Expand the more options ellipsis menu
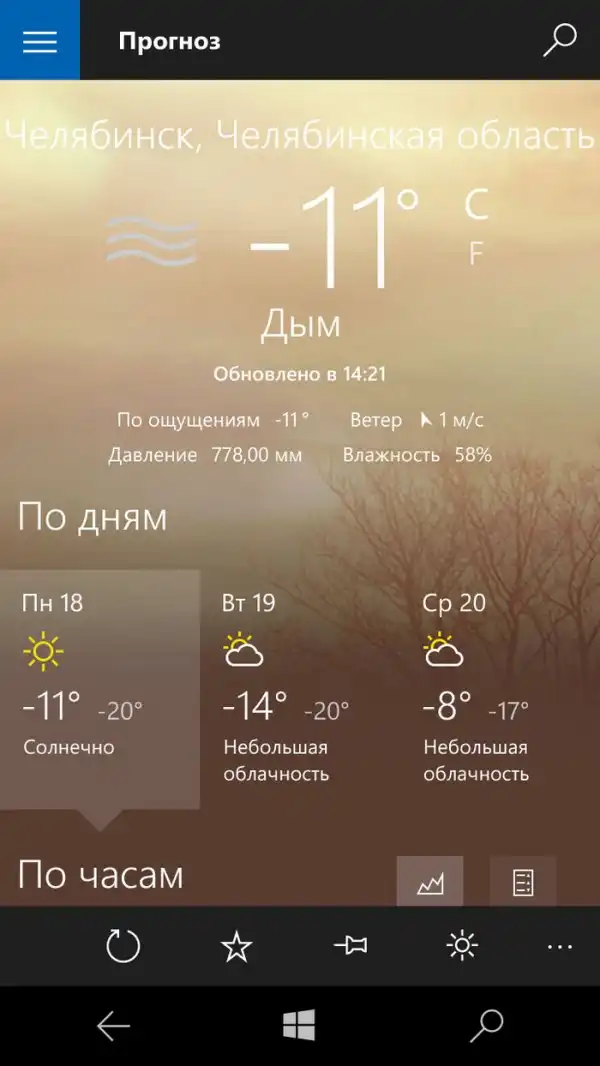This screenshot has height=1066, width=600. [559, 946]
